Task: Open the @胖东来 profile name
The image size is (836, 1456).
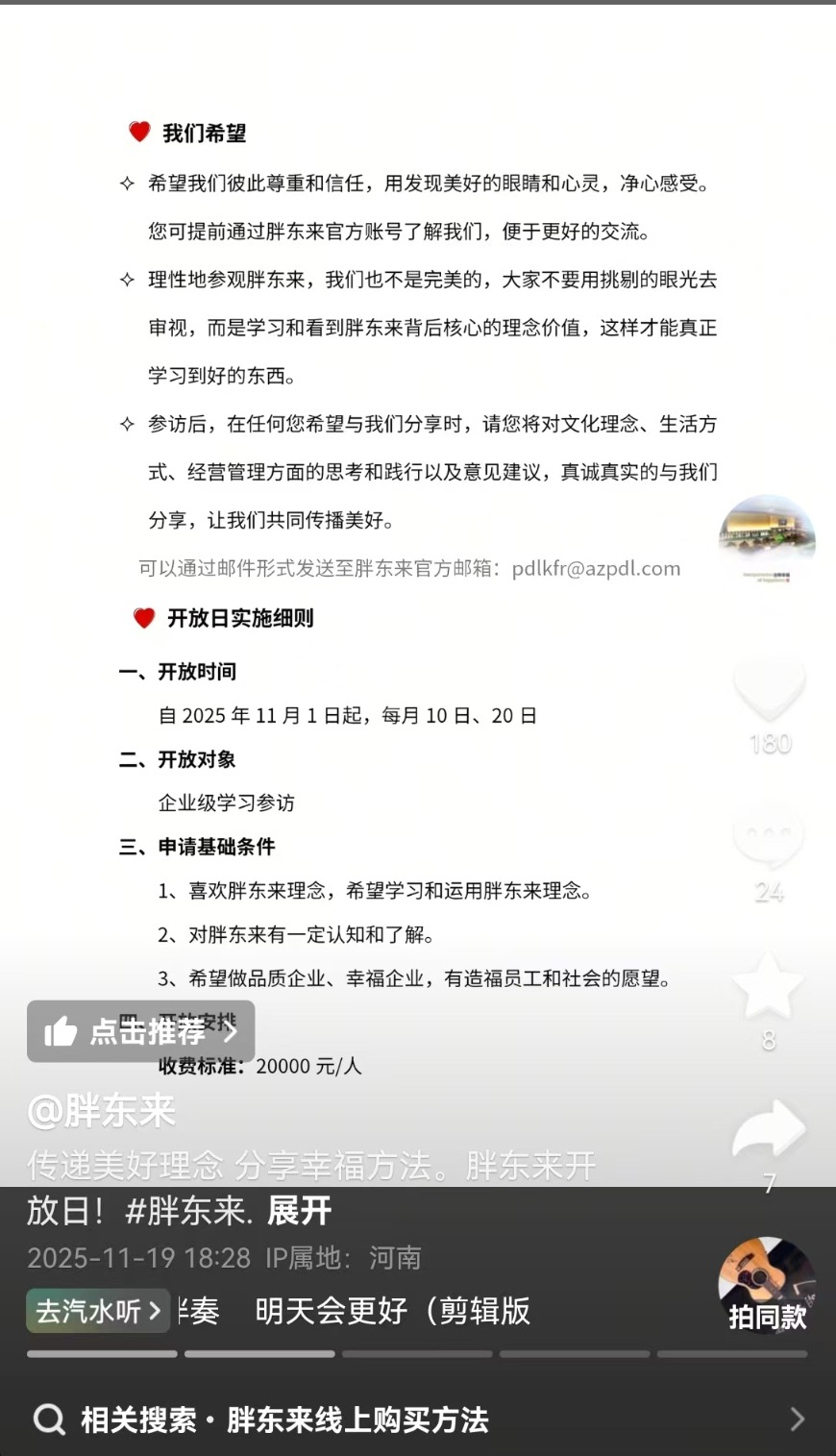Action: pos(101,1112)
